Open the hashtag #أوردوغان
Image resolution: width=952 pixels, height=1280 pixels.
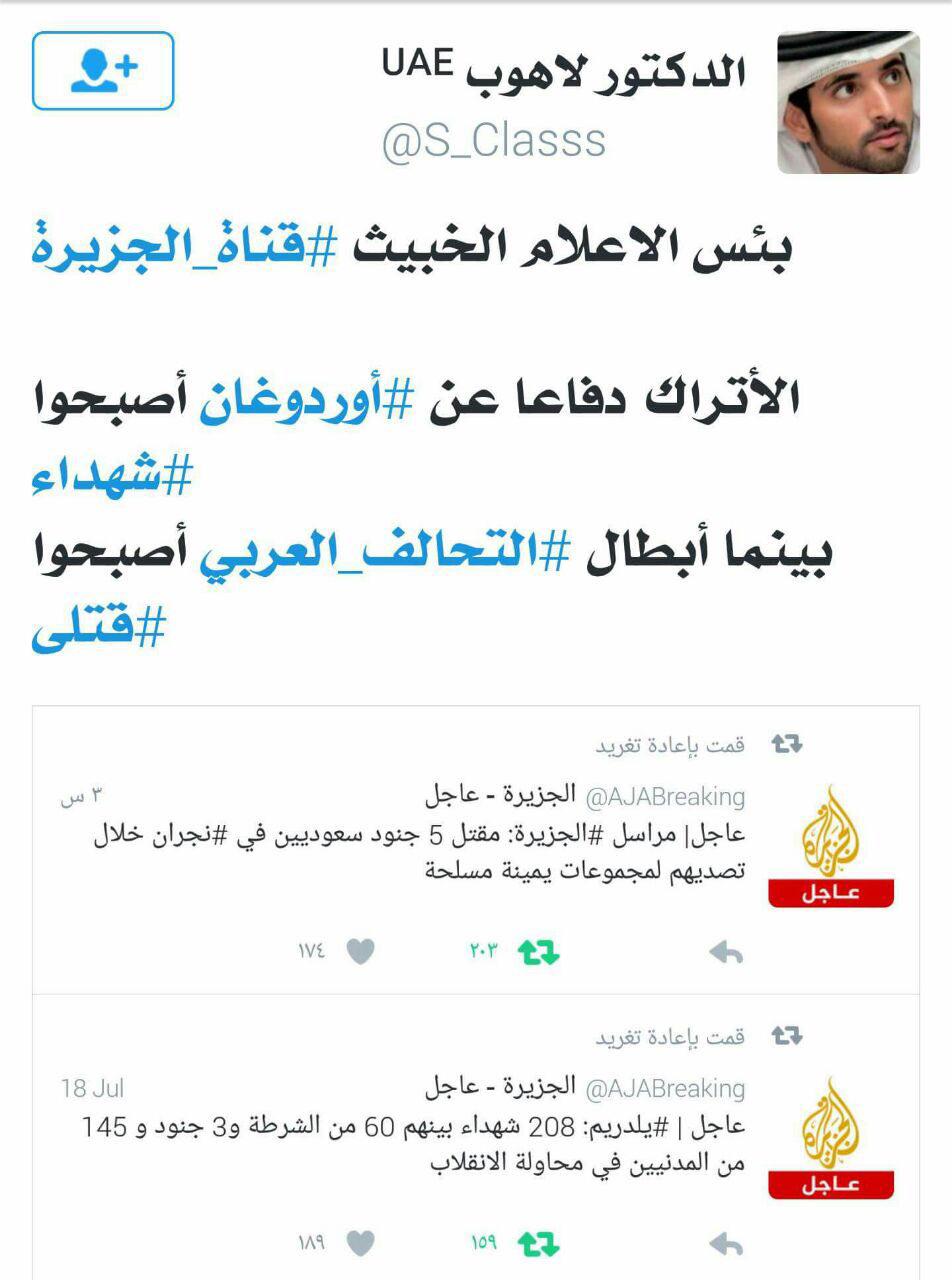click(x=304, y=400)
